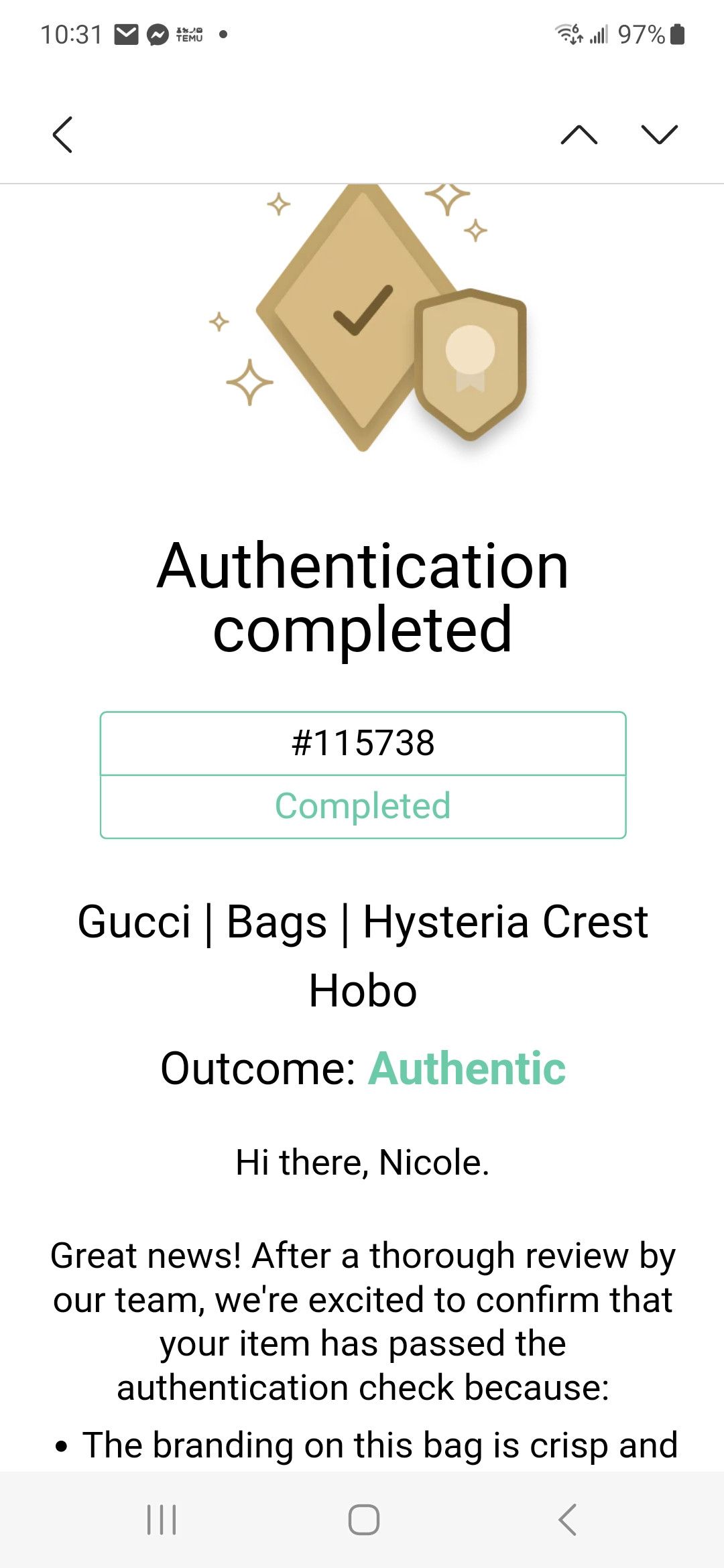Tap the system home button
This screenshot has width=724, height=1568.
pos(363,1519)
